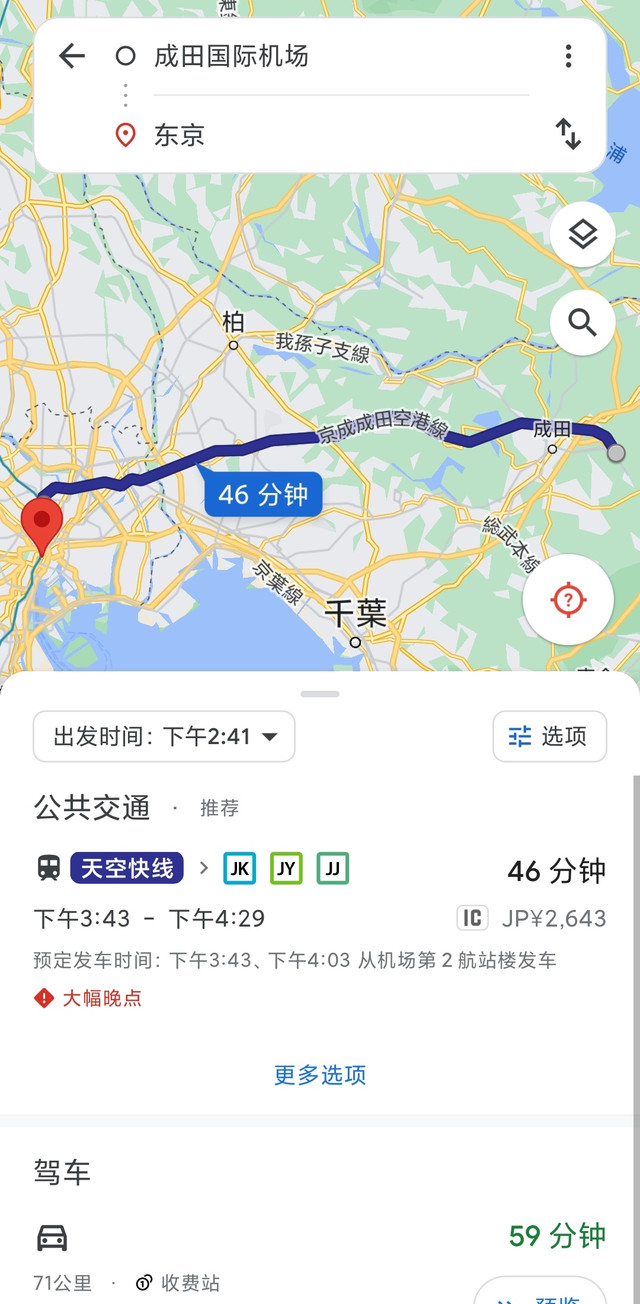Center the map on my location

[x=568, y=600]
